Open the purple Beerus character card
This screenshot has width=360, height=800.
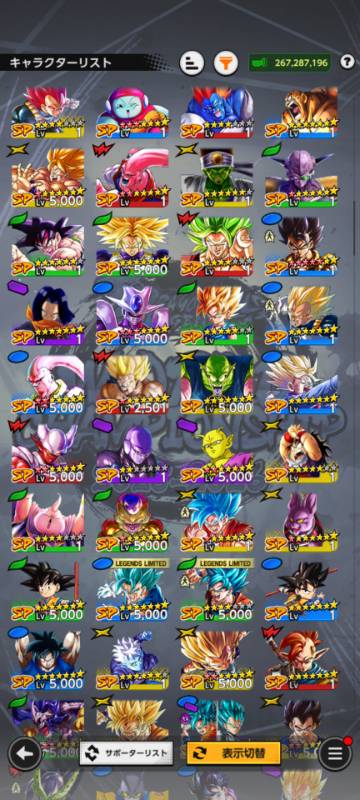[x=302, y=519]
